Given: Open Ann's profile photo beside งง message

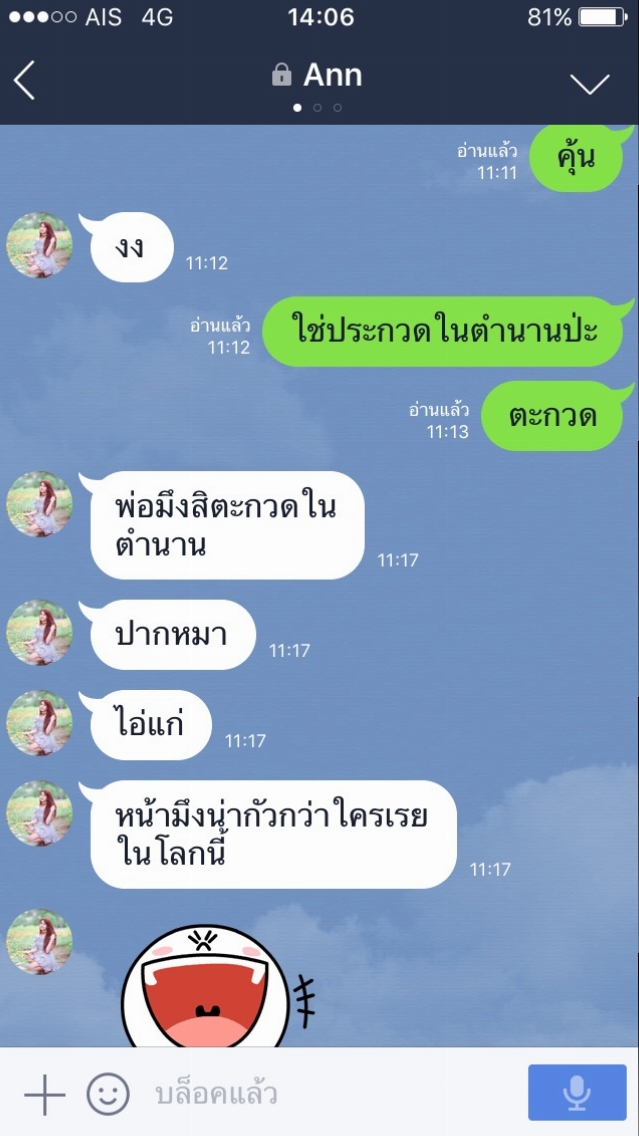Looking at the screenshot, I should 39,246.
